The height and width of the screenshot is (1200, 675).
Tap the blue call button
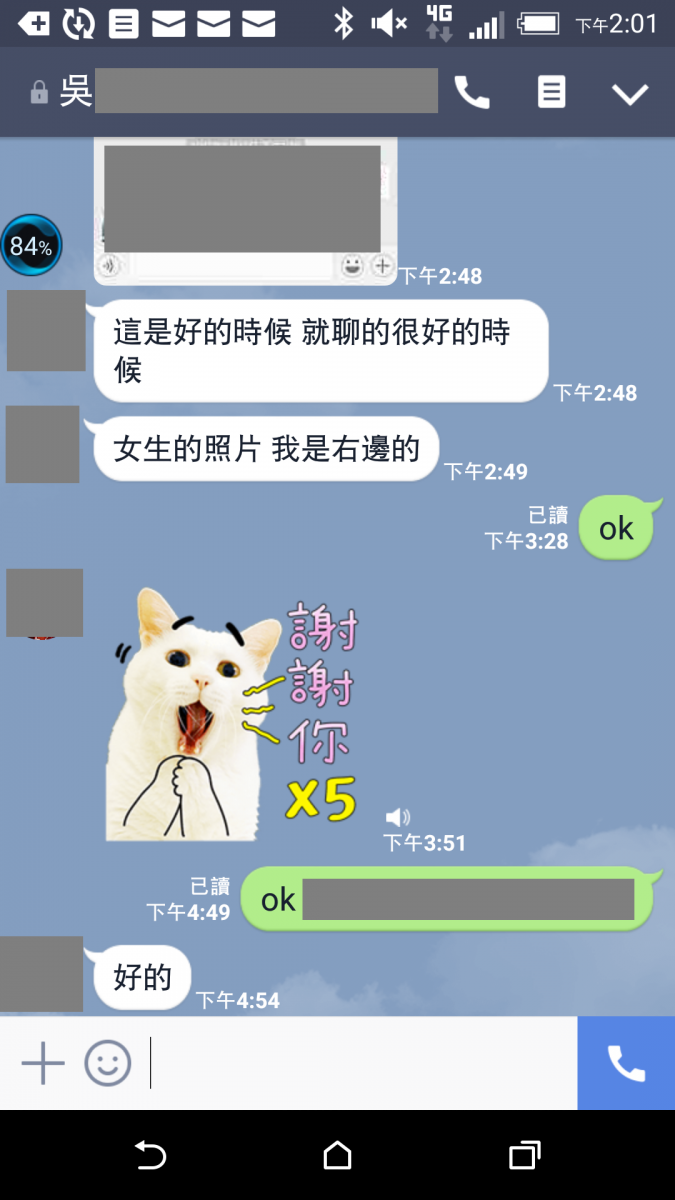click(x=626, y=1063)
